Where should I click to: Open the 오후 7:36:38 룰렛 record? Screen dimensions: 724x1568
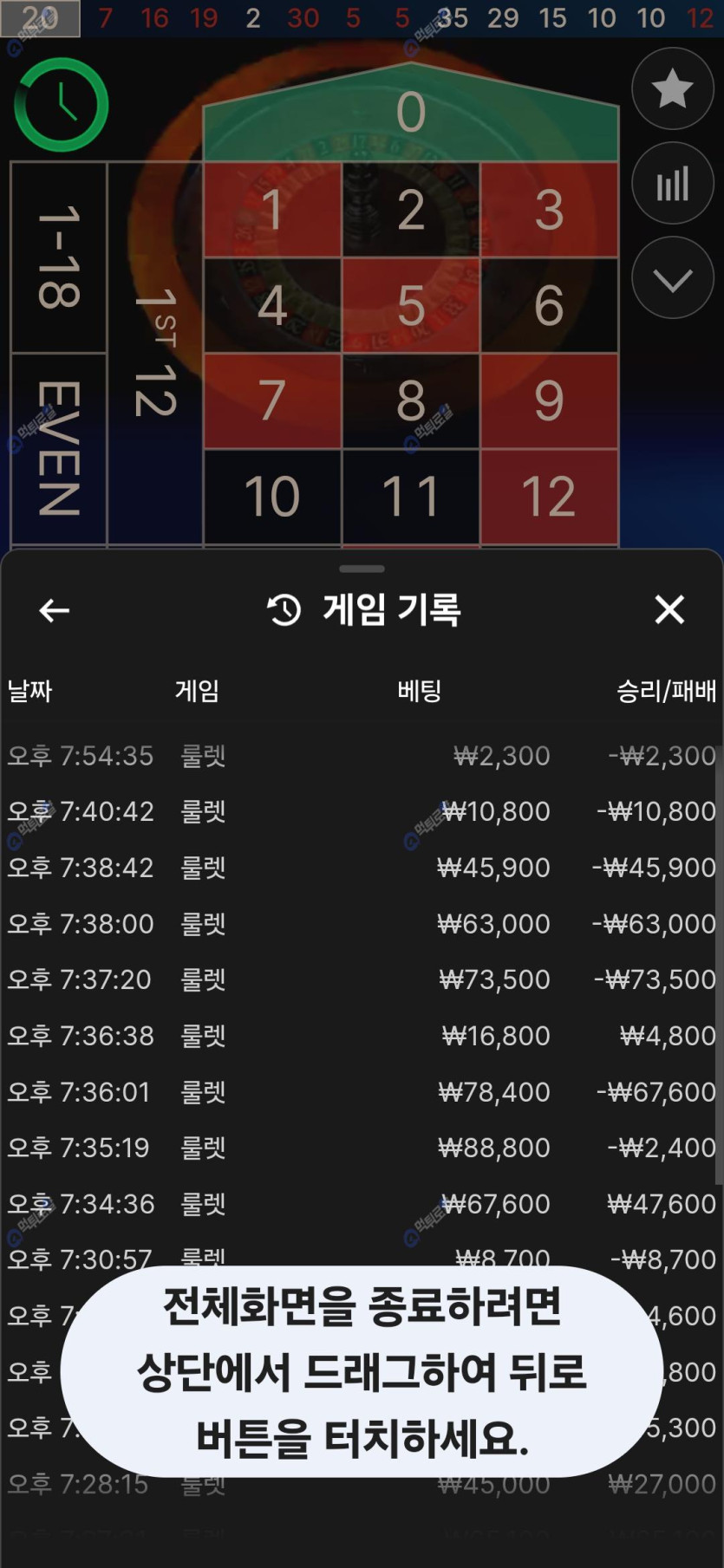tap(362, 1036)
